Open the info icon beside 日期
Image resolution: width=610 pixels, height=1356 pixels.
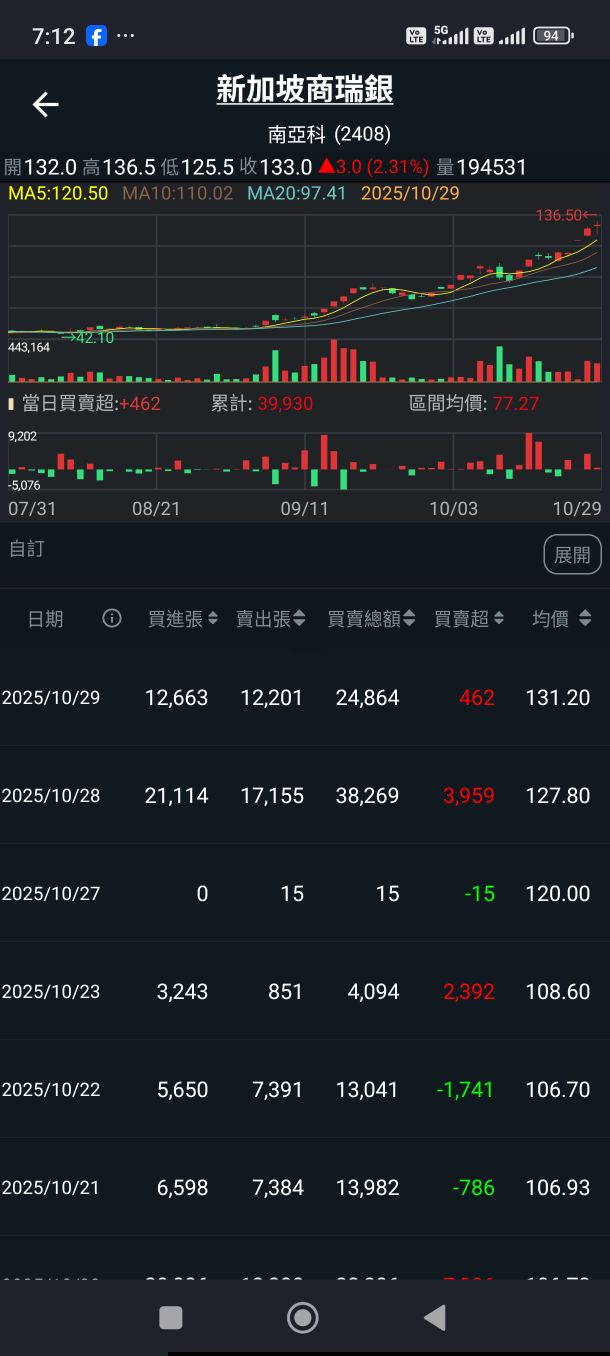coord(112,618)
